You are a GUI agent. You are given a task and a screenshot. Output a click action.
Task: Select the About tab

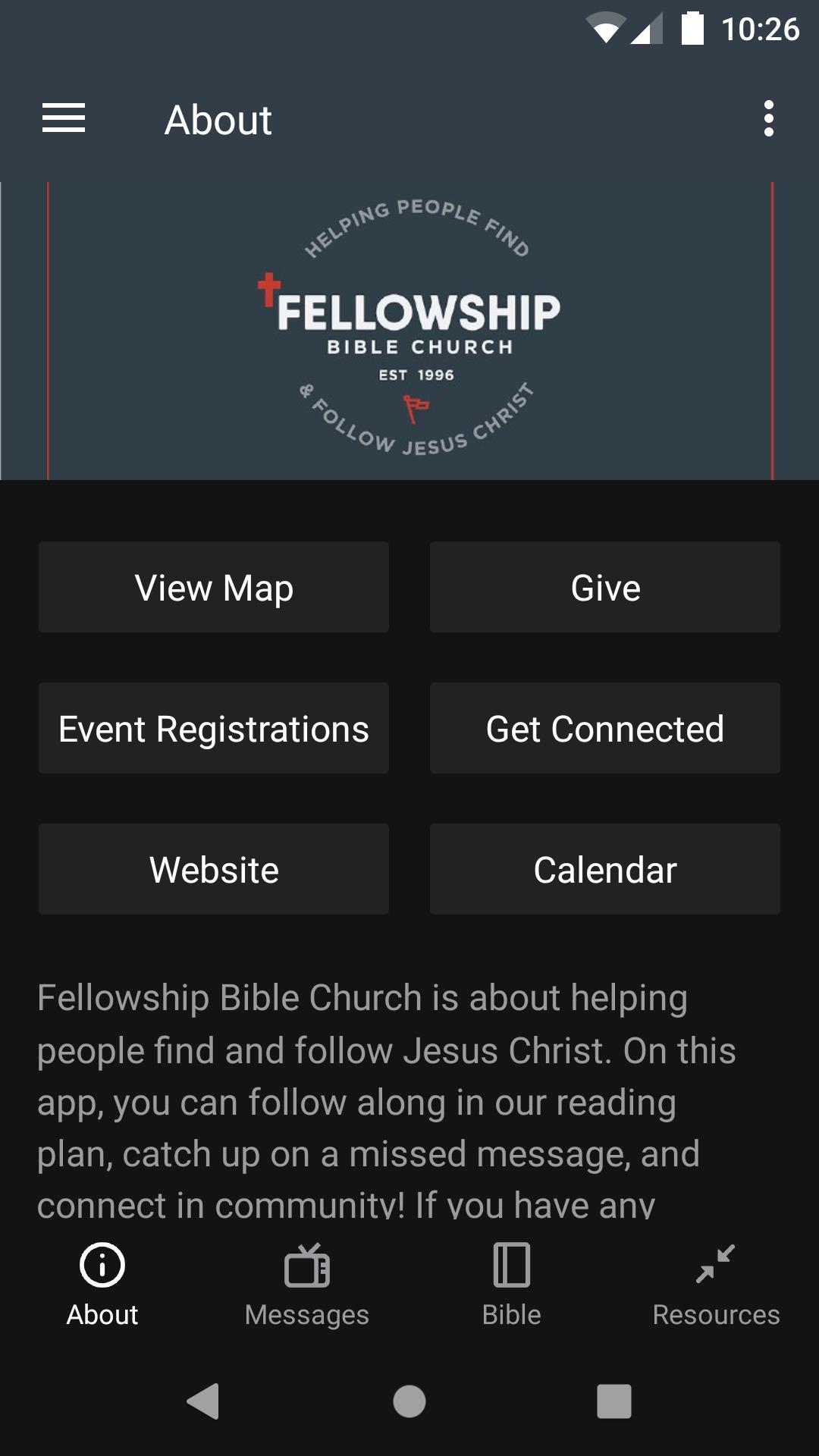(x=102, y=1286)
